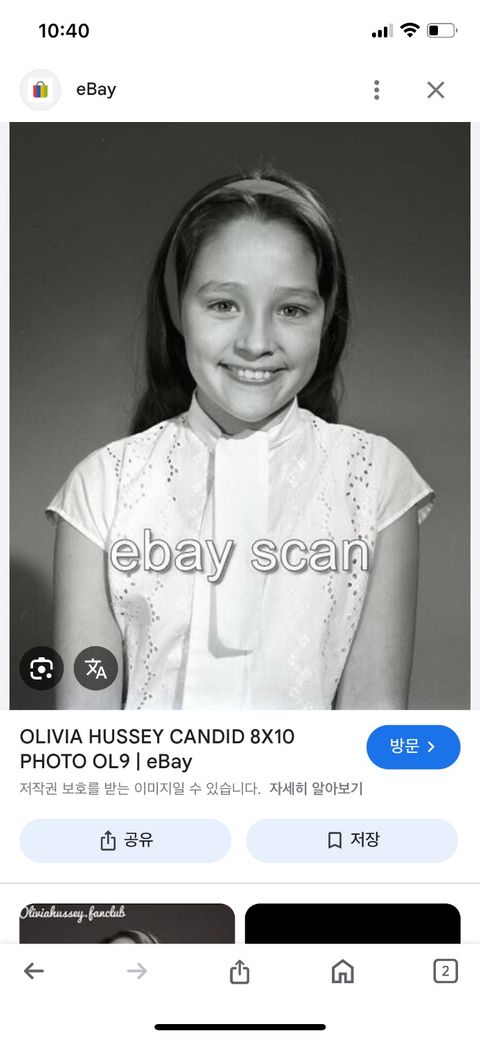Open the three-dot overflow menu
Image resolution: width=480 pixels, height=1040 pixels.
[x=377, y=90]
